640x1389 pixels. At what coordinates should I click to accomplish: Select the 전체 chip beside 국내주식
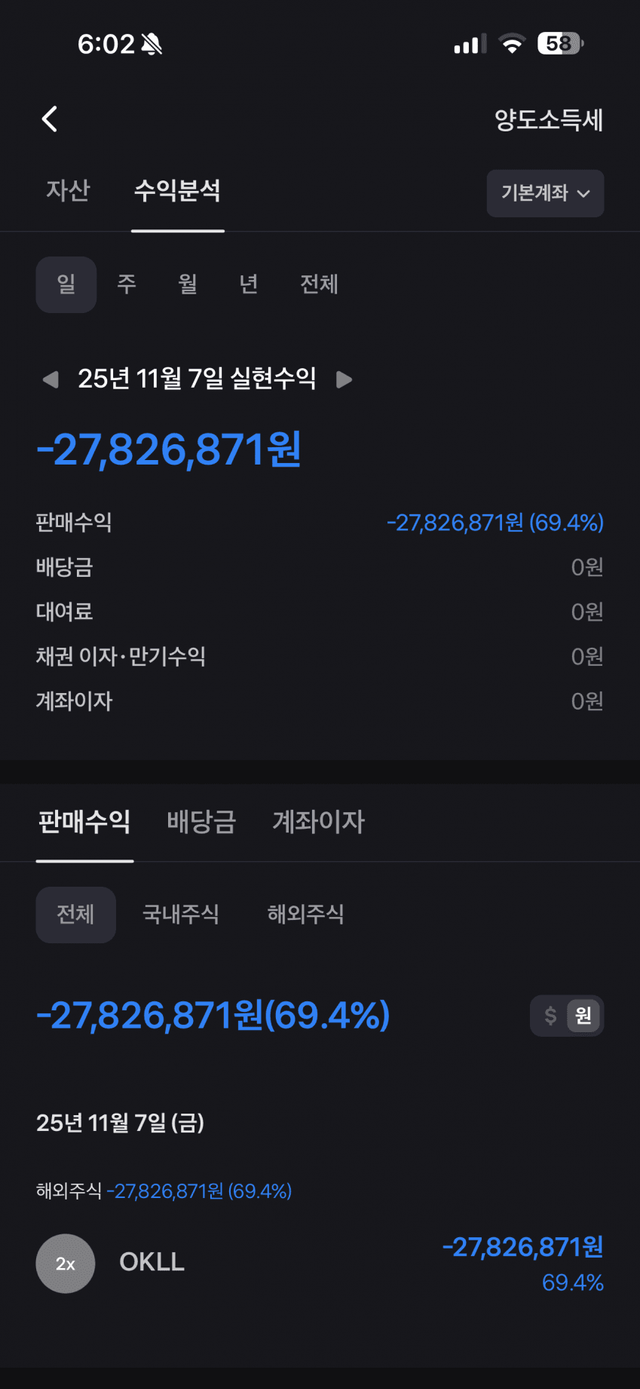(76, 914)
